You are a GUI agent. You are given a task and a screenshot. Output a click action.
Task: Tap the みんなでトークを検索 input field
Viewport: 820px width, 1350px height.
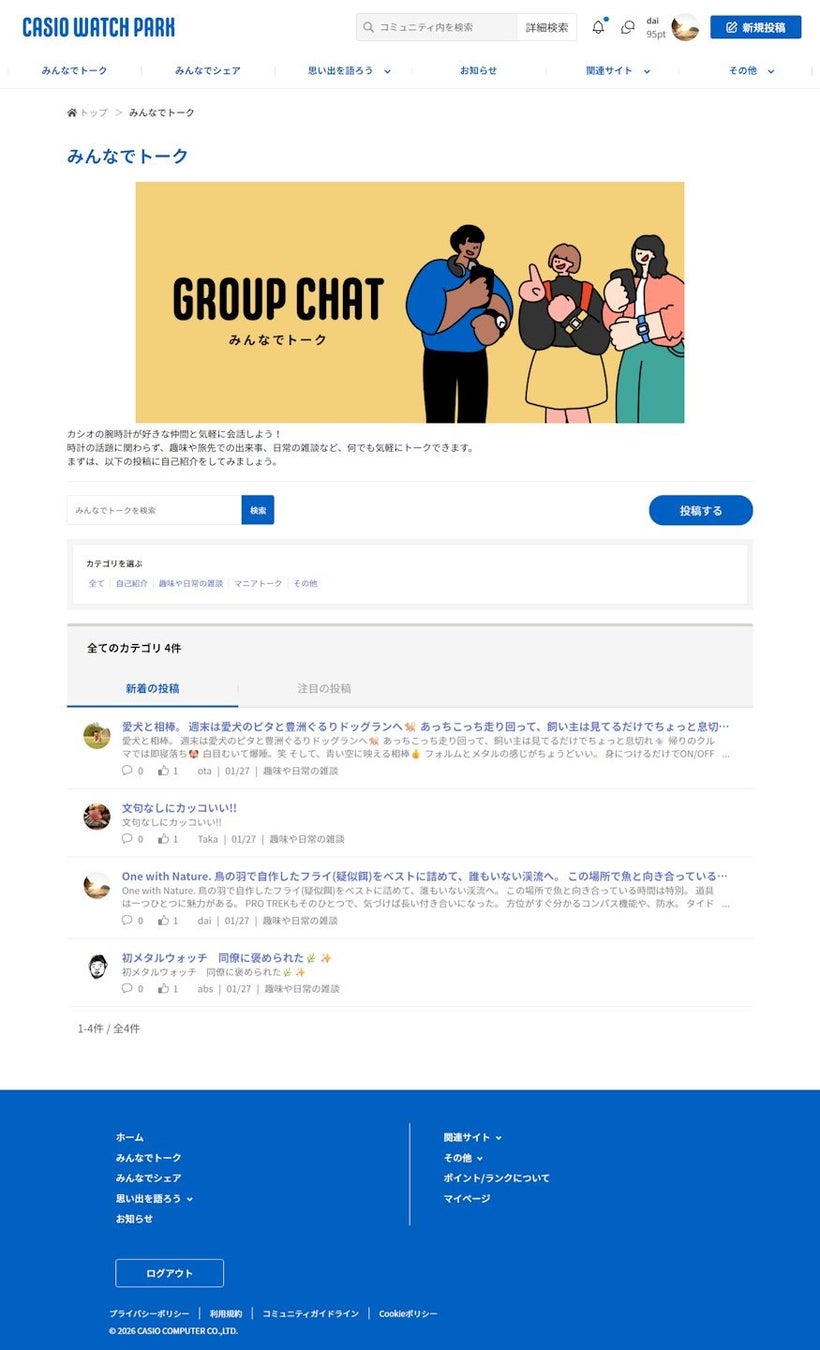pos(154,510)
